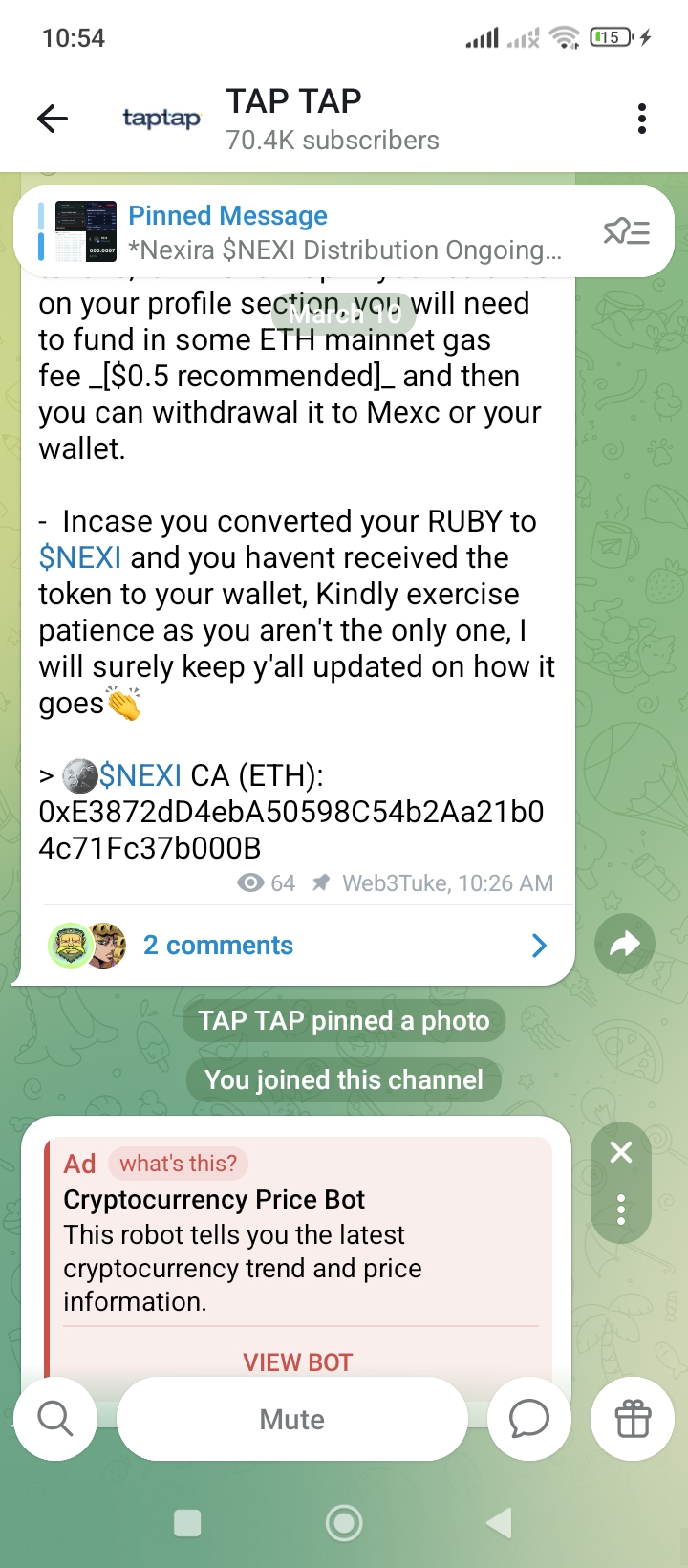Open the channel discussion chat
The image size is (688, 1568).
click(x=528, y=1419)
